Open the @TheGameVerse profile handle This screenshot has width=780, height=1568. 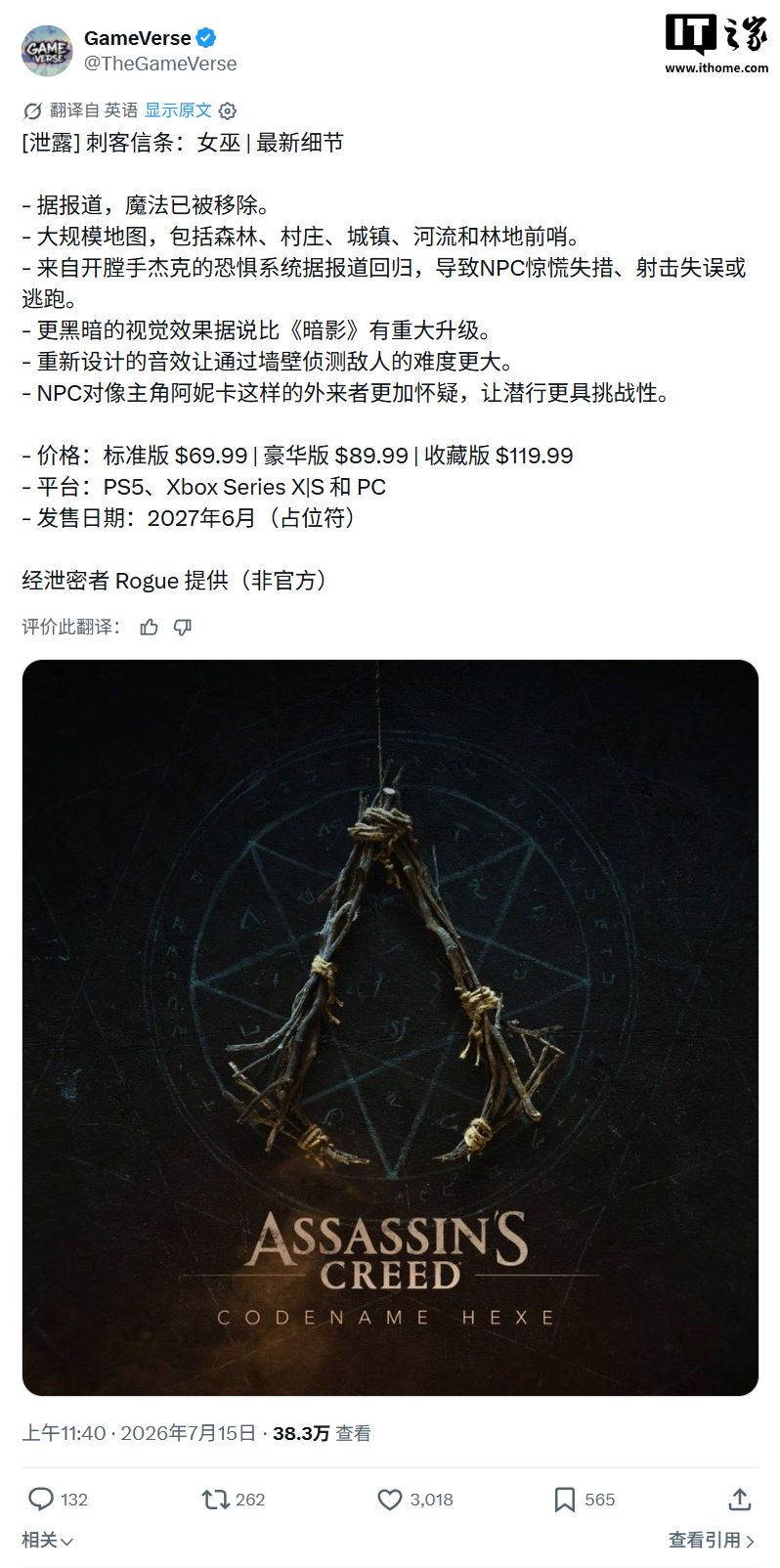point(160,64)
